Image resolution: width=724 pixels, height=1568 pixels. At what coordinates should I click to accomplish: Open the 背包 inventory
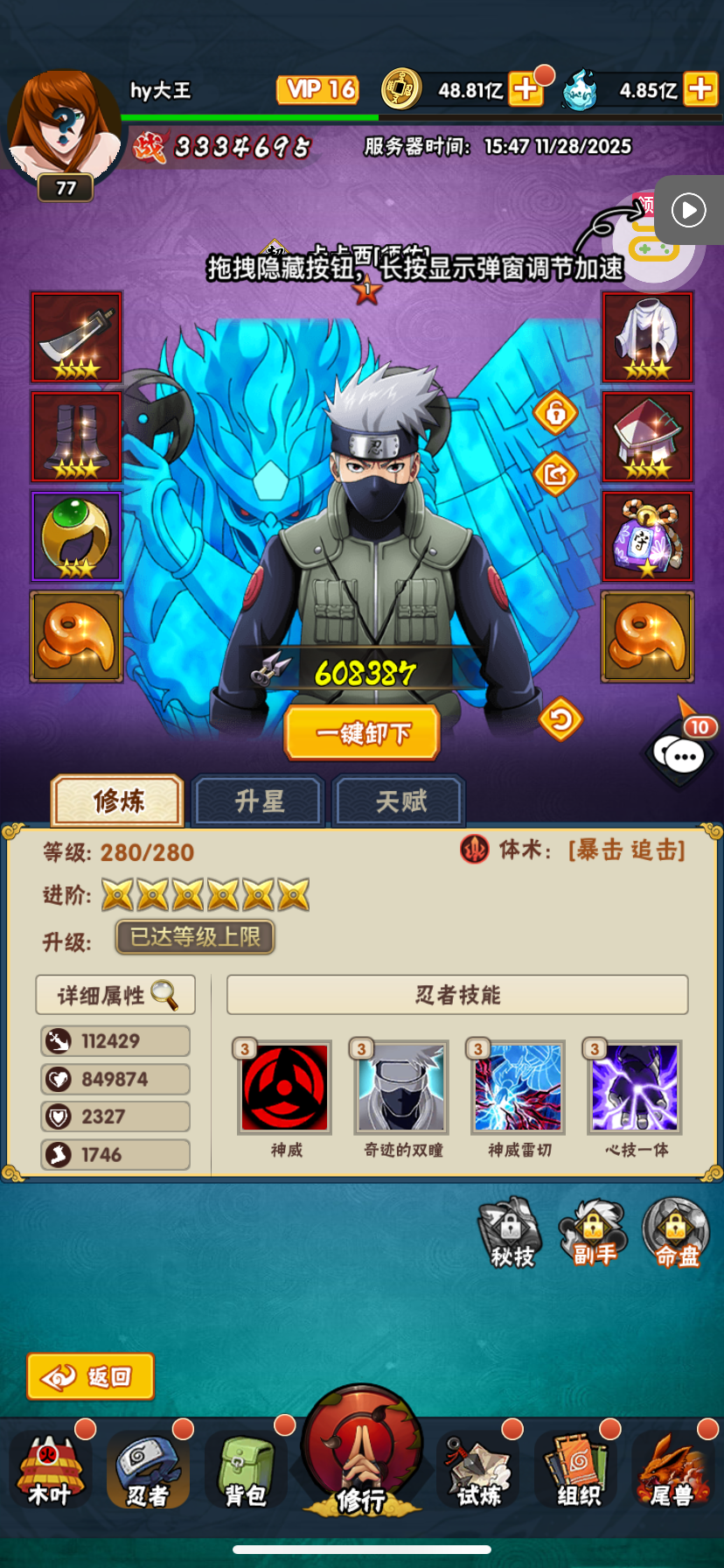[x=246, y=1472]
